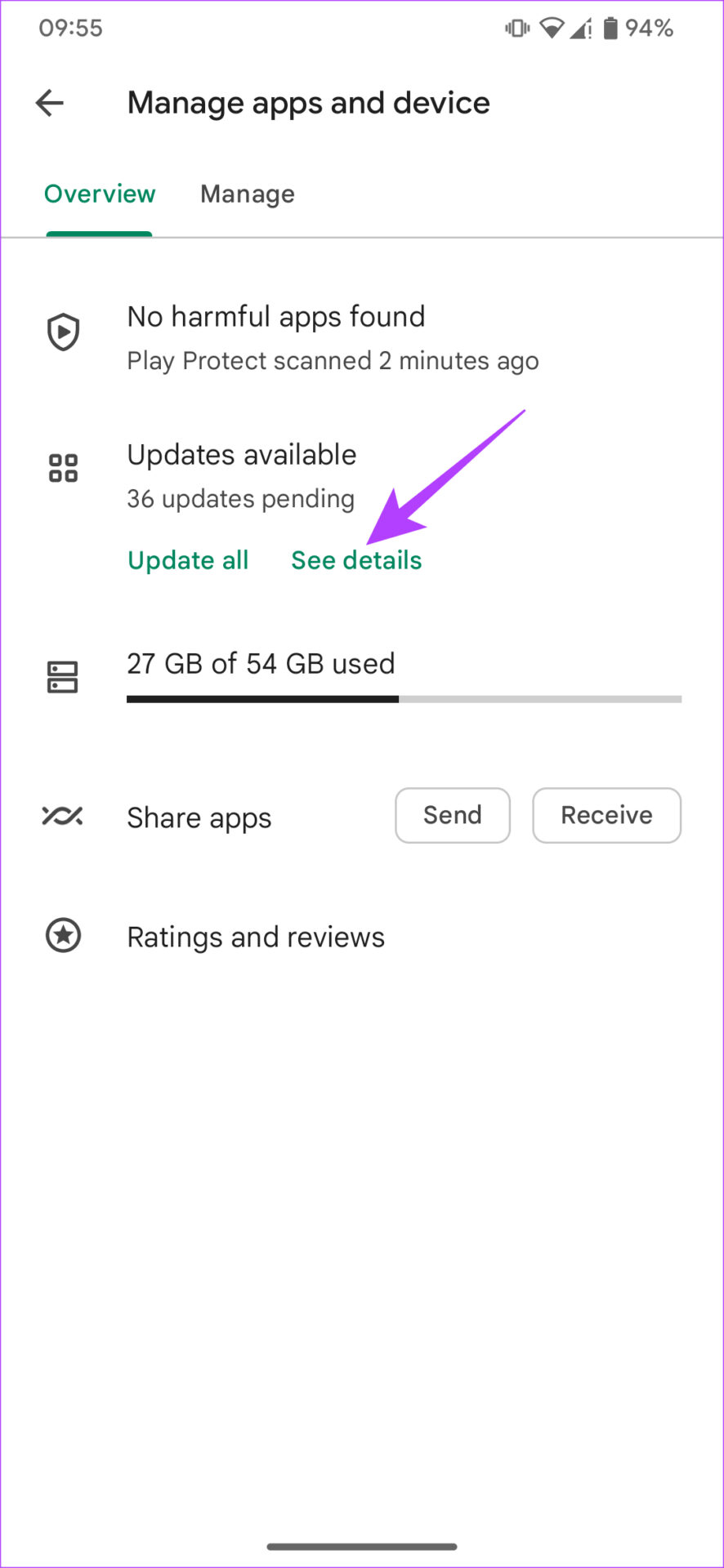Image resolution: width=724 pixels, height=1568 pixels.
Task: Tap Send to share apps
Action: coord(453,815)
